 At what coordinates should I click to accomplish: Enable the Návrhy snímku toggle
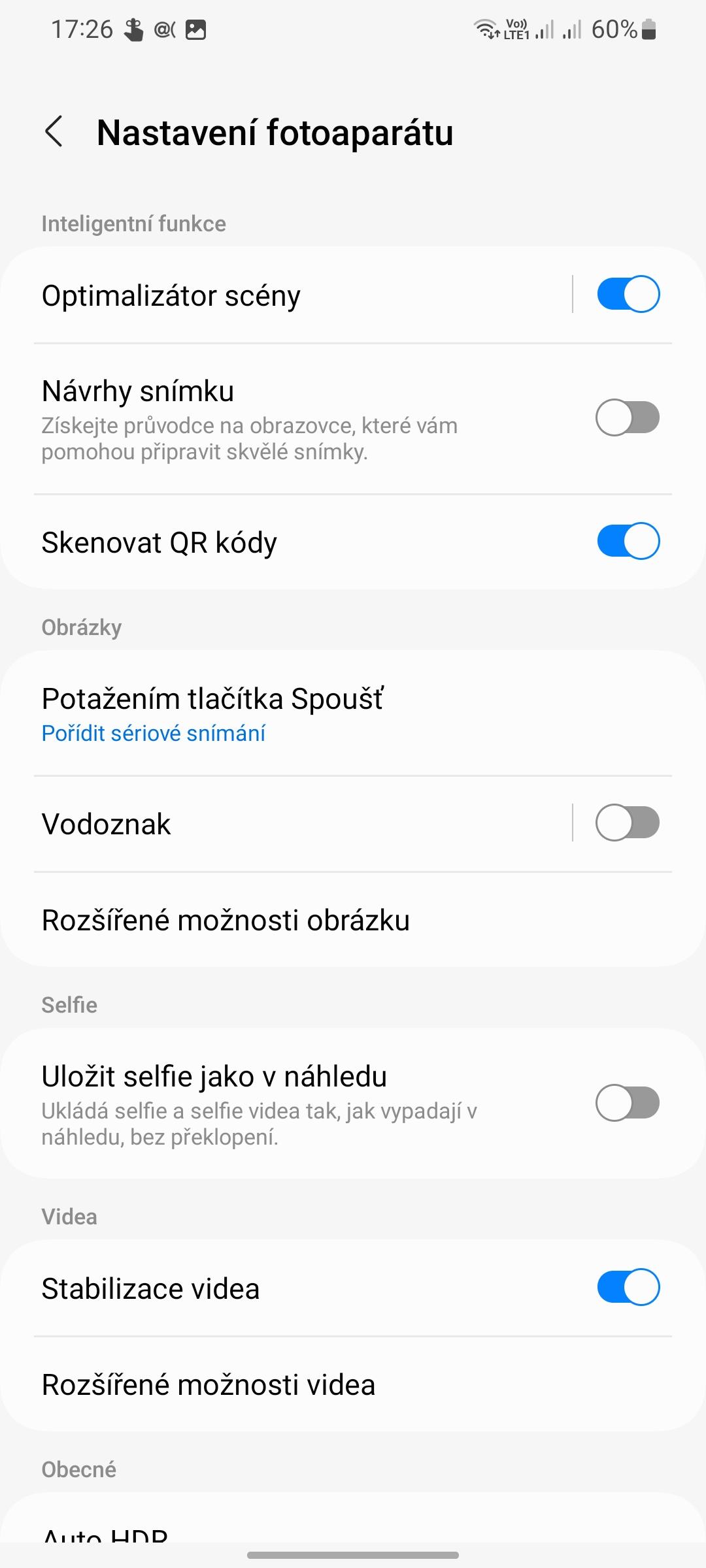628,417
